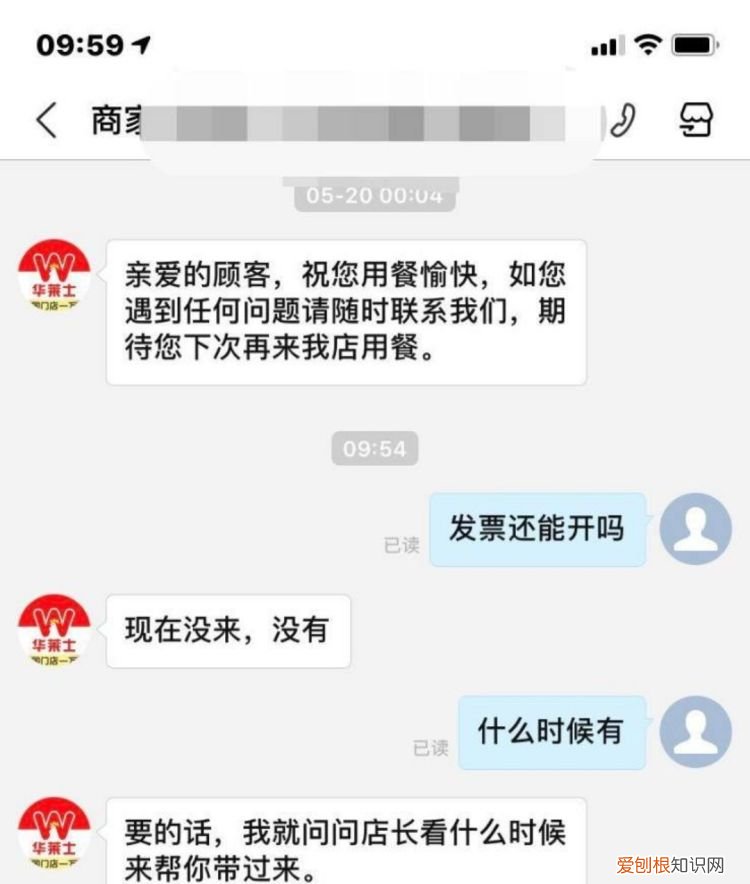Viewport: 750px width, 884px height.
Task: Tap the battery indicator in the status bar
Action: 694,43
